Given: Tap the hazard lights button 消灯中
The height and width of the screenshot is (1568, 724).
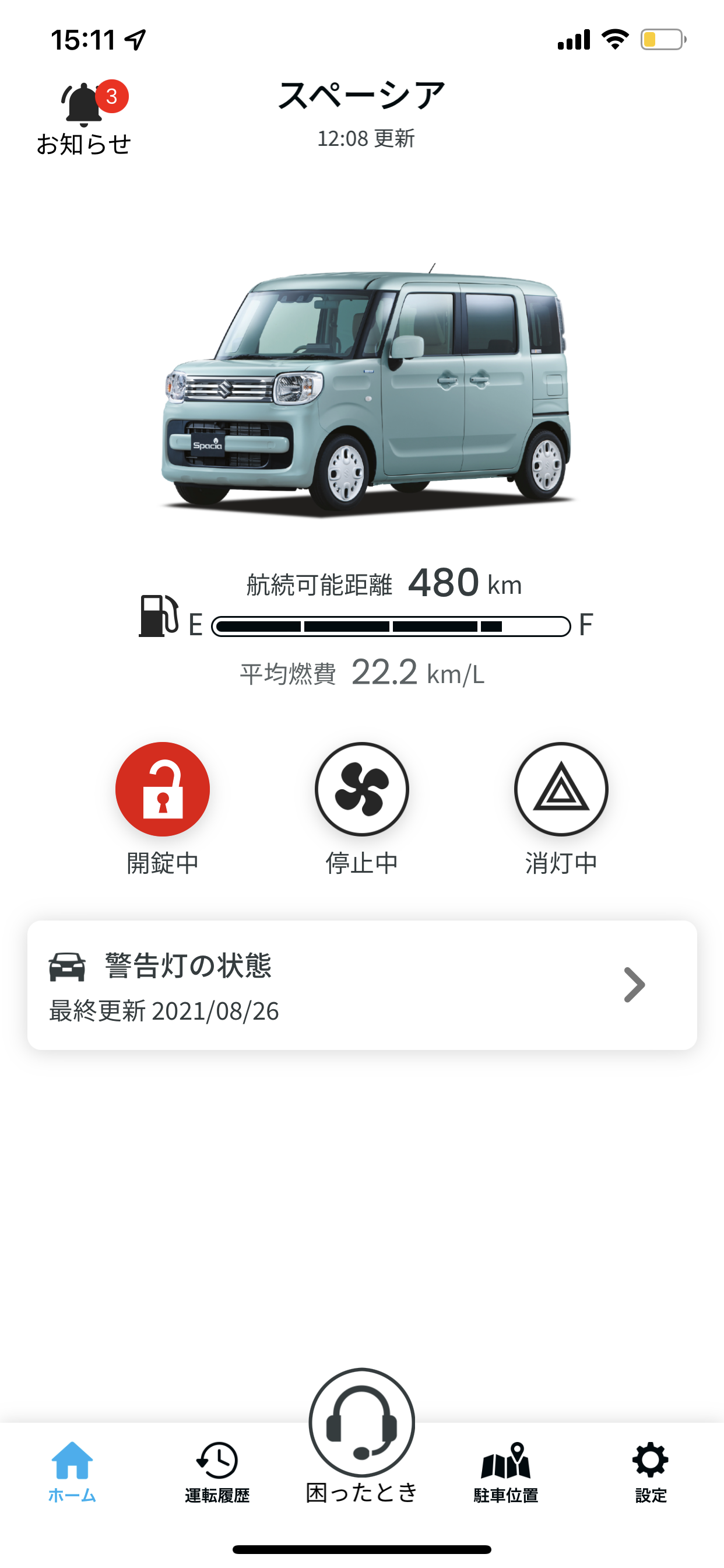Looking at the screenshot, I should (x=561, y=789).
